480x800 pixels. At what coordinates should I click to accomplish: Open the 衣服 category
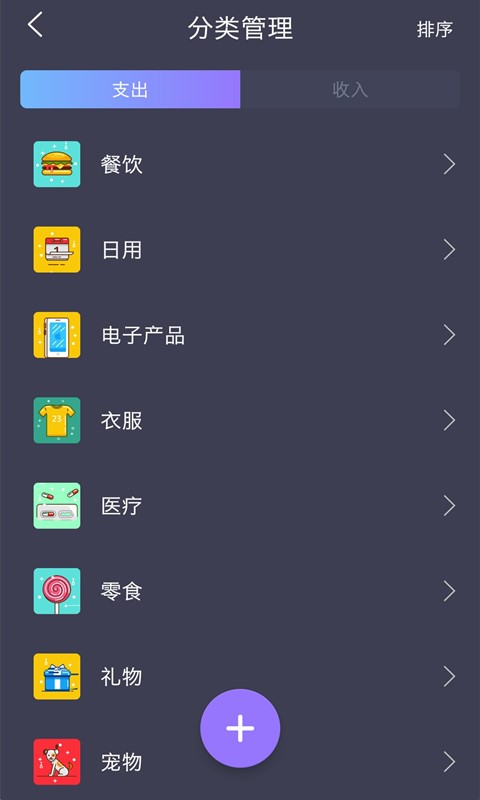[x=240, y=420]
